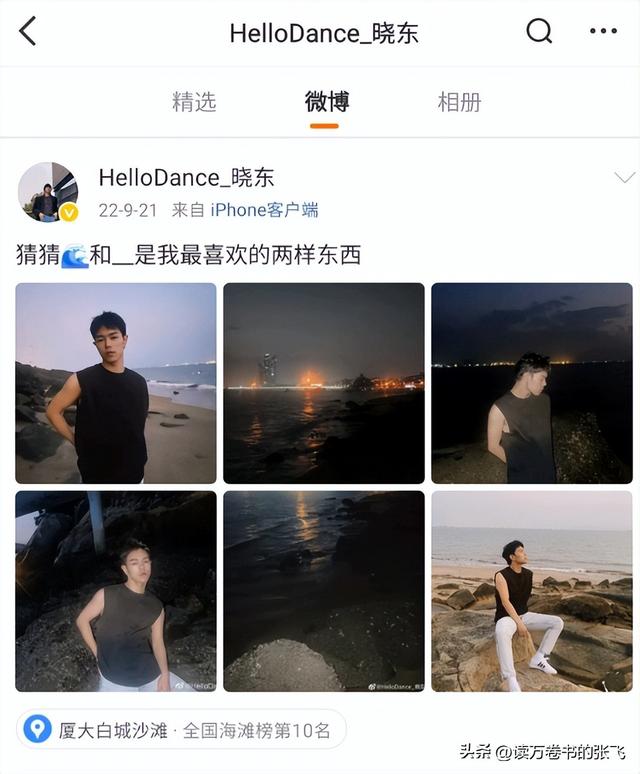Open the photo under the dark rock overhang

tap(116, 591)
